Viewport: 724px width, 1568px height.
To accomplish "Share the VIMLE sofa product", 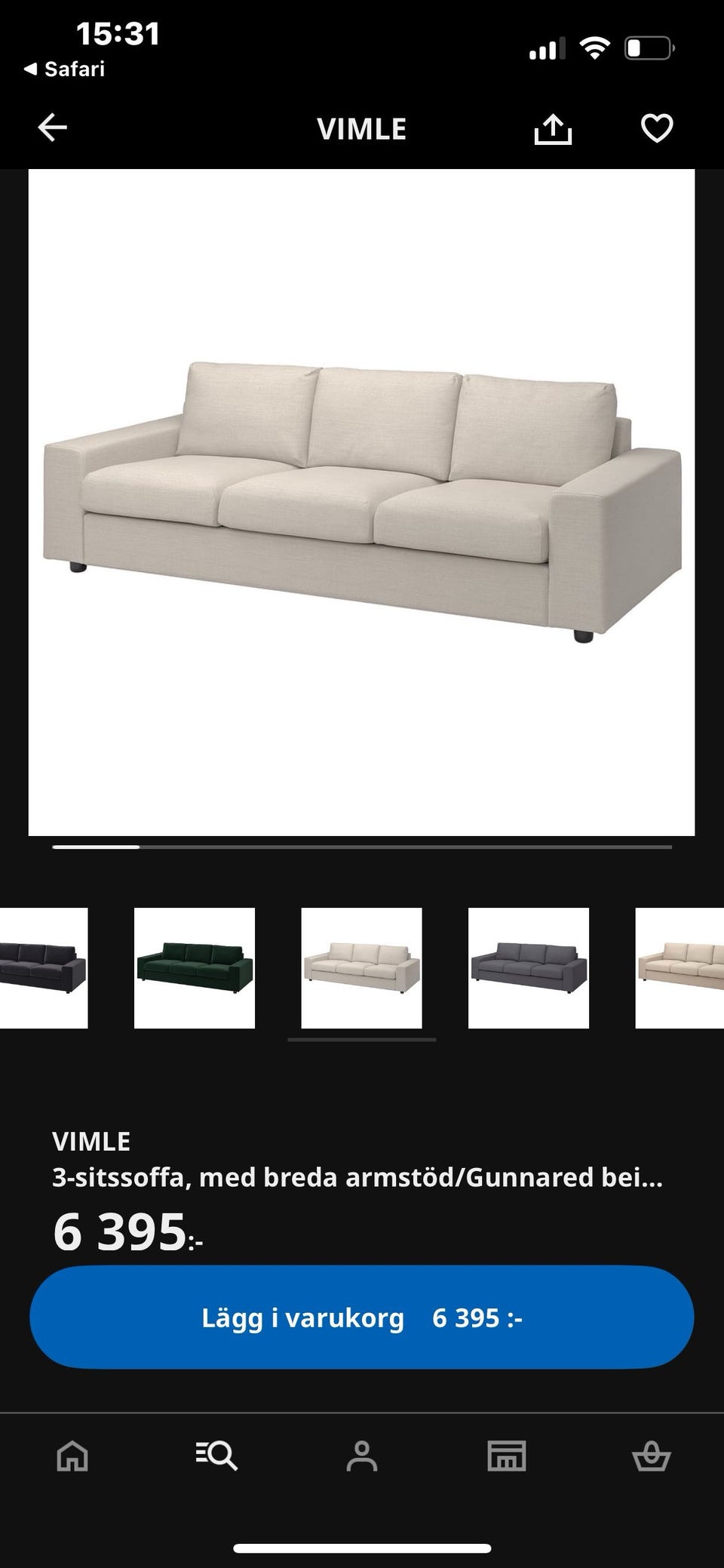I will (553, 129).
